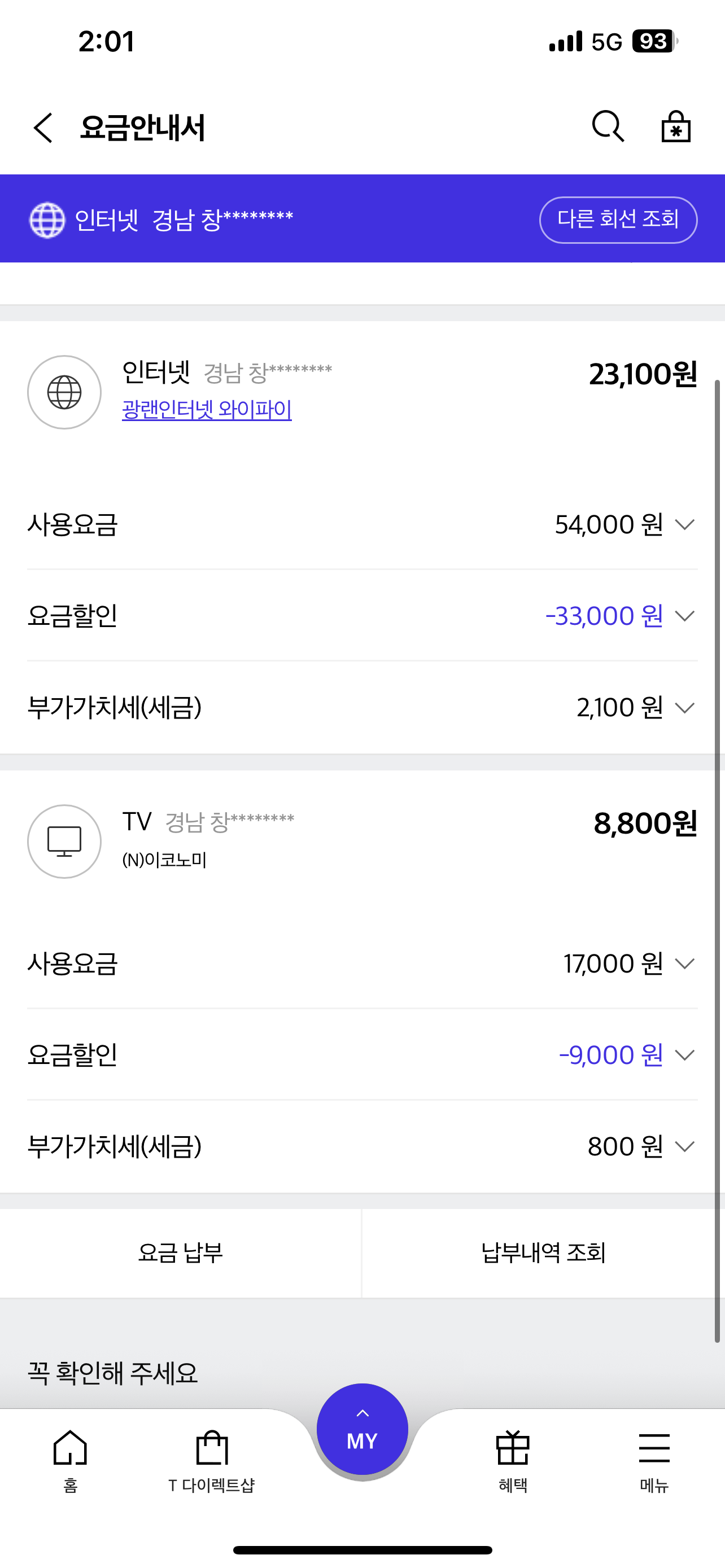Open the shopping bag icon in header
This screenshot has height=1568, width=725.
pyautogui.click(x=676, y=126)
